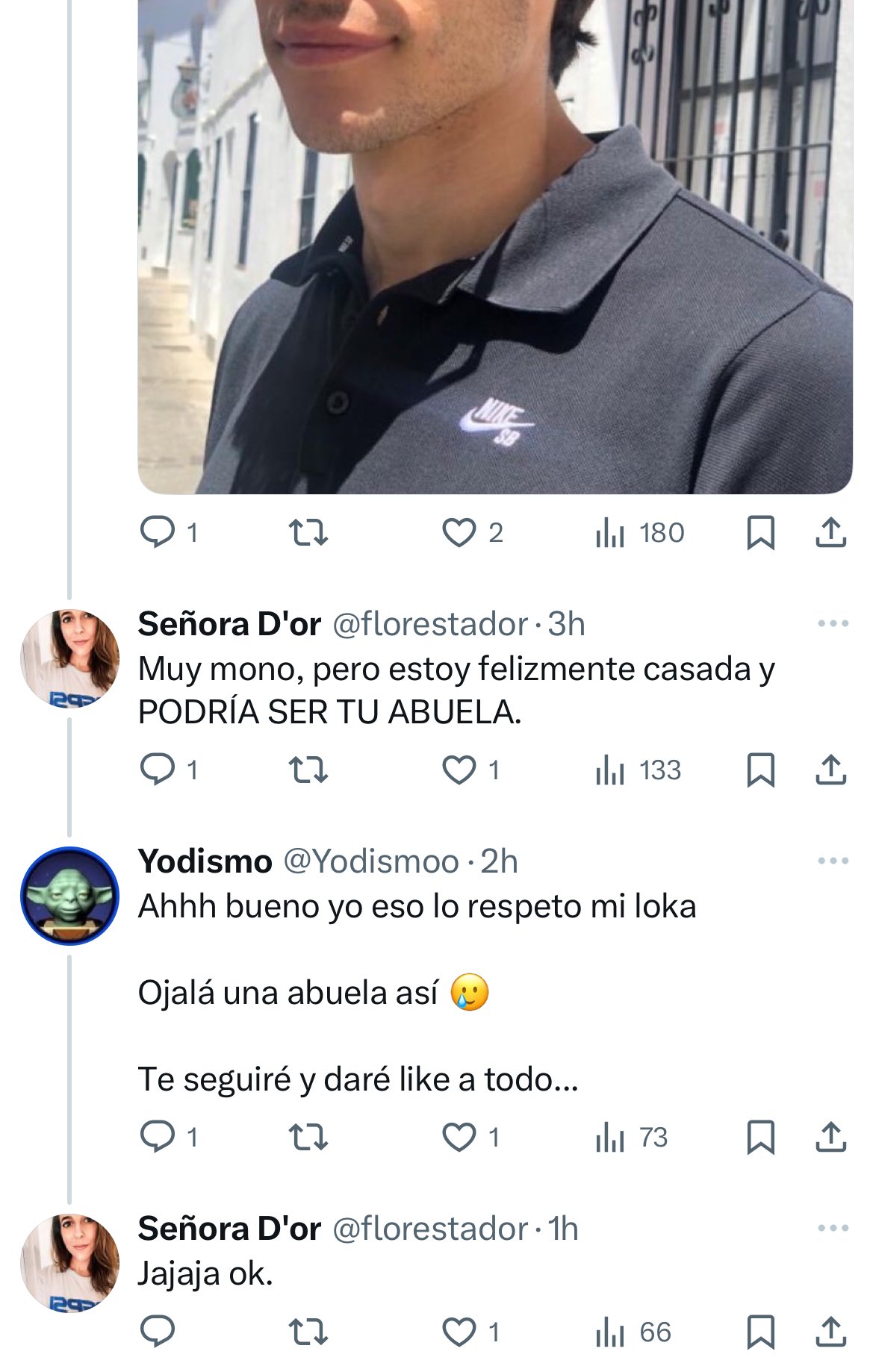Open the @Yodismoo profile handle

[x=371, y=861]
